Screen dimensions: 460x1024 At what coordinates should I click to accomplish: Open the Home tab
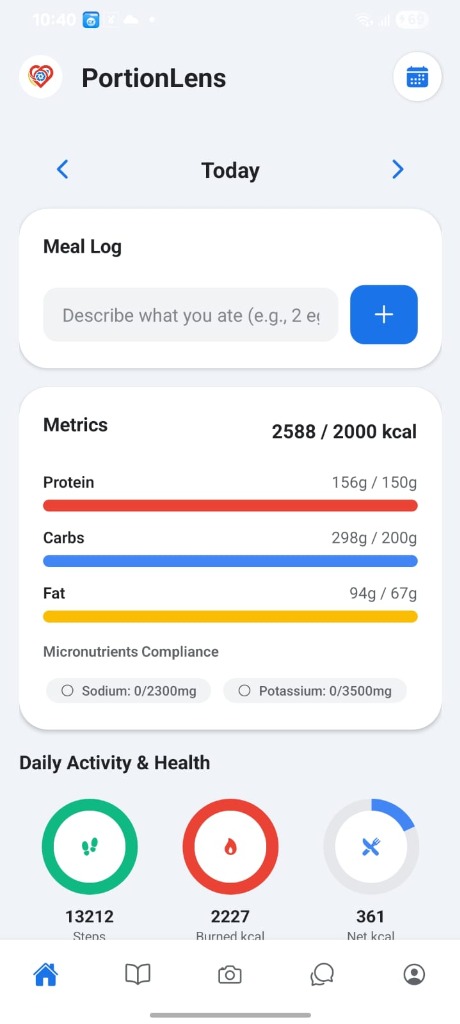click(46, 975)
